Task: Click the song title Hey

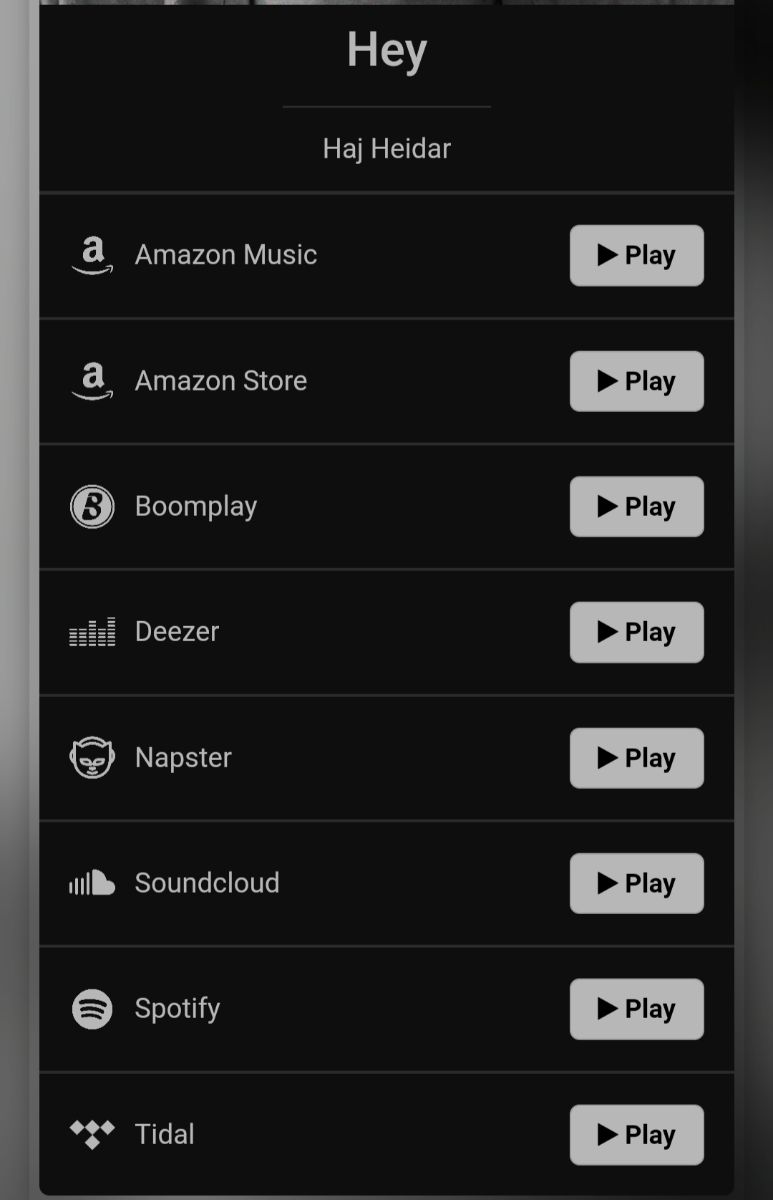Action: (x=387, y=50)
